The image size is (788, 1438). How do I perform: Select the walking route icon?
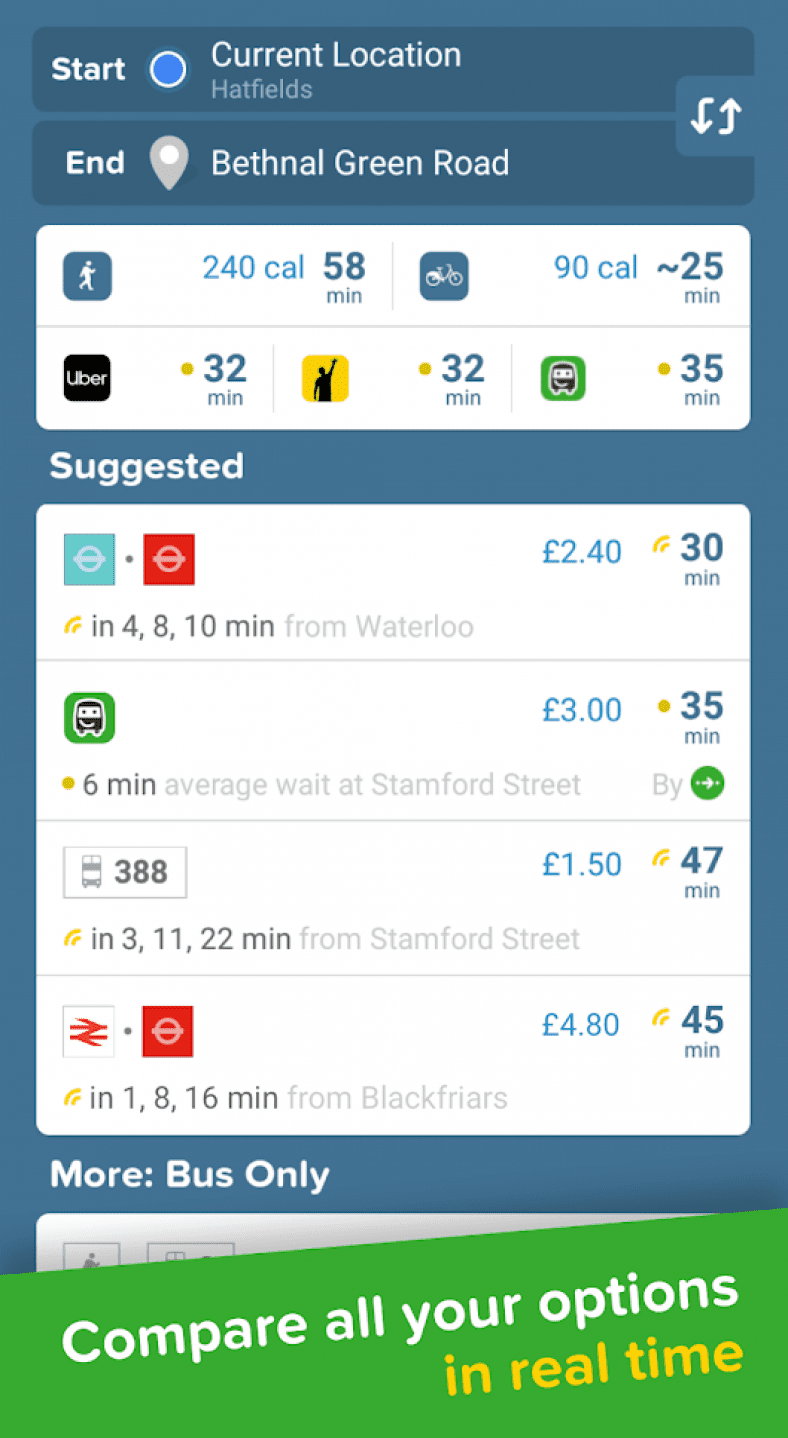(x=87, y=277)
